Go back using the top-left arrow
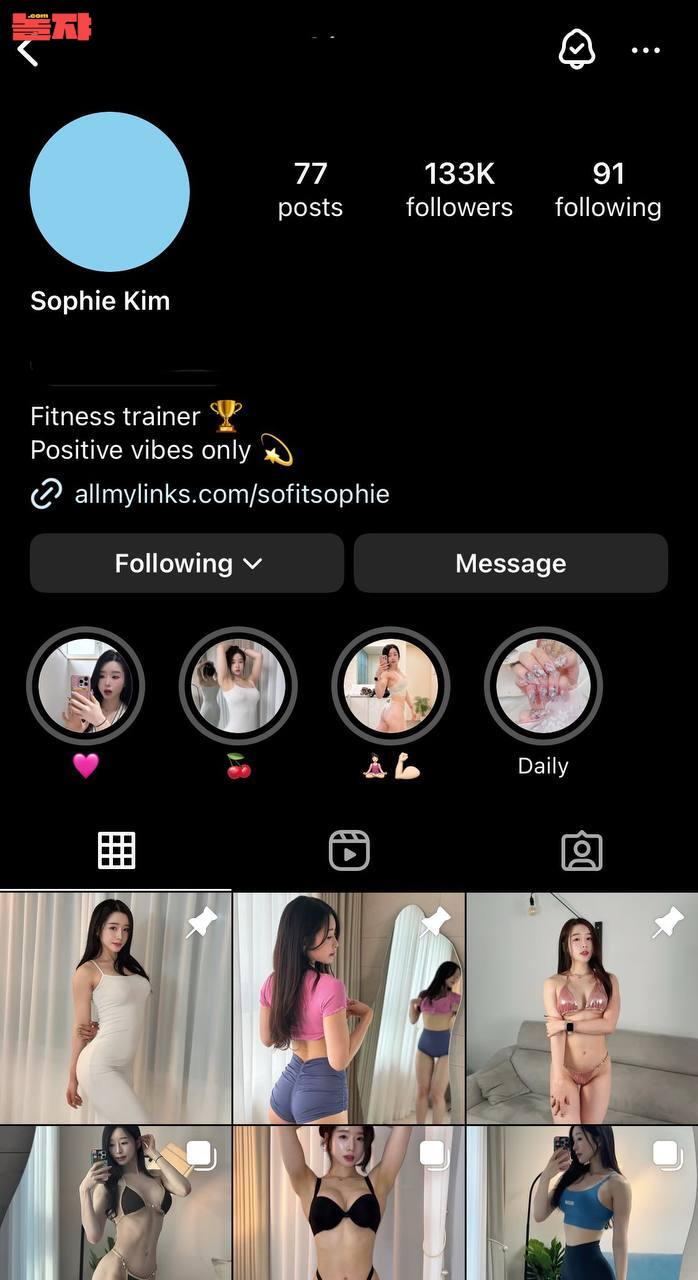698x1280 pixels. (x=28, y=51)
